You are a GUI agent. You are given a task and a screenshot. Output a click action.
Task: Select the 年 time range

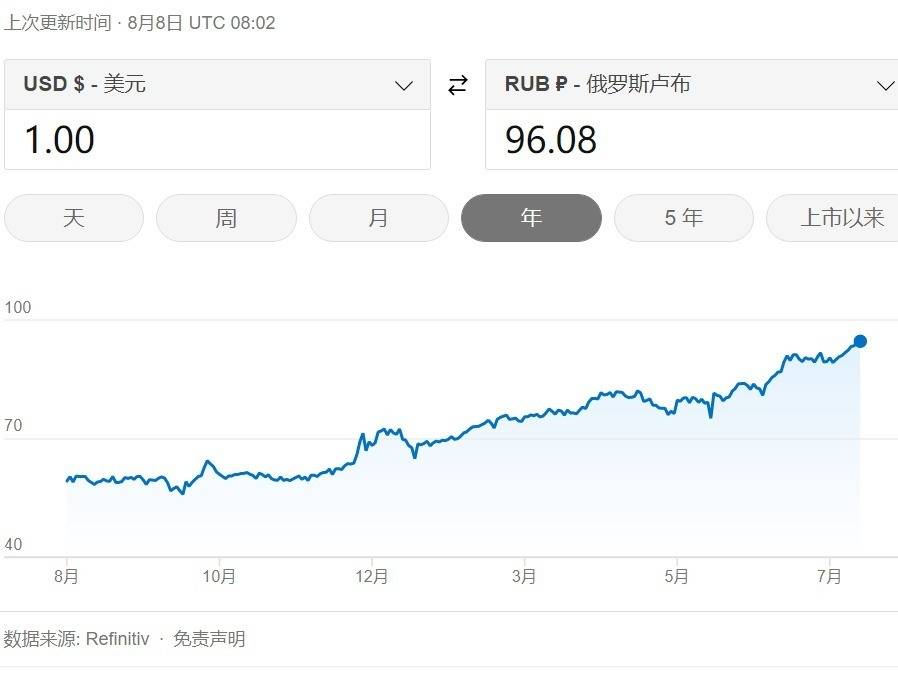coord(531,218)
